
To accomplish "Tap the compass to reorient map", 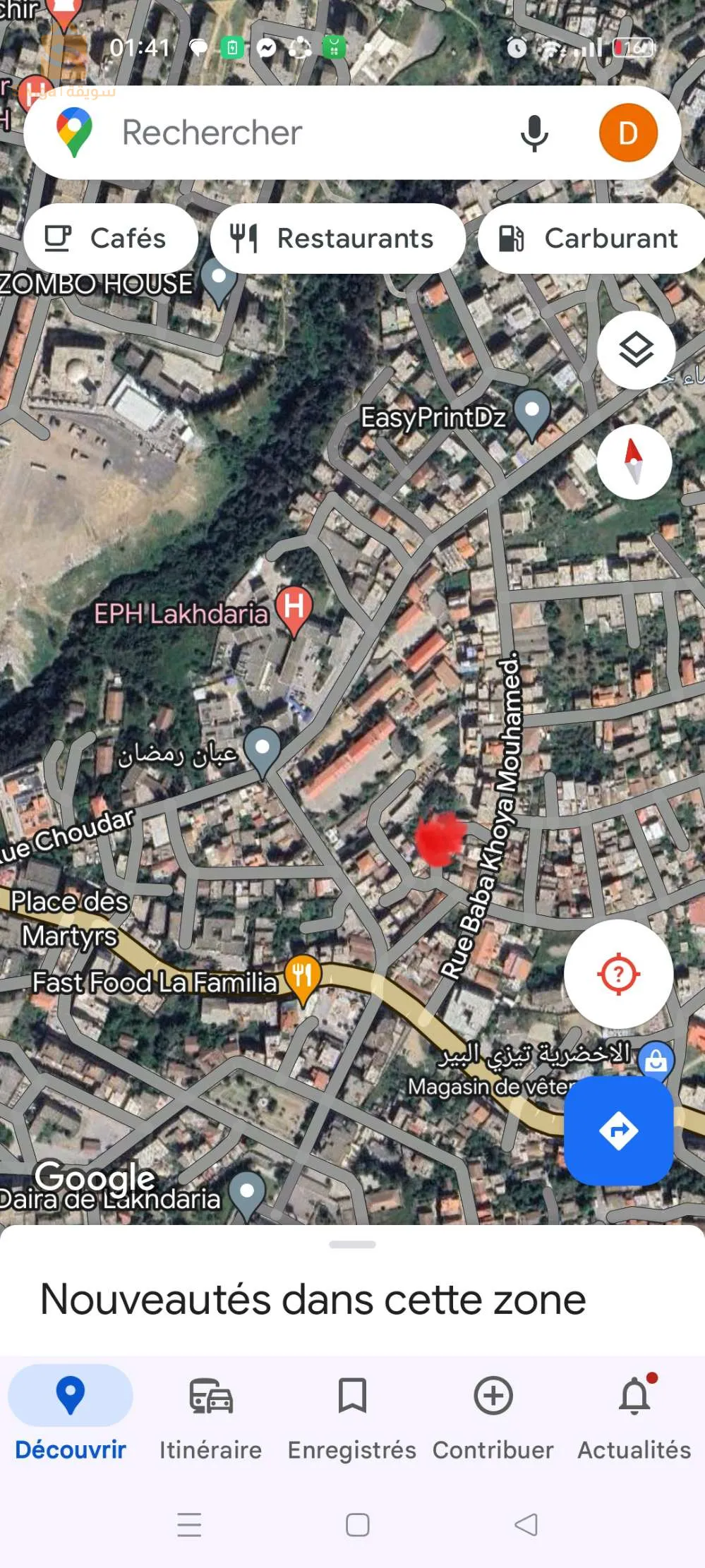I will click(x=634, y=462).
